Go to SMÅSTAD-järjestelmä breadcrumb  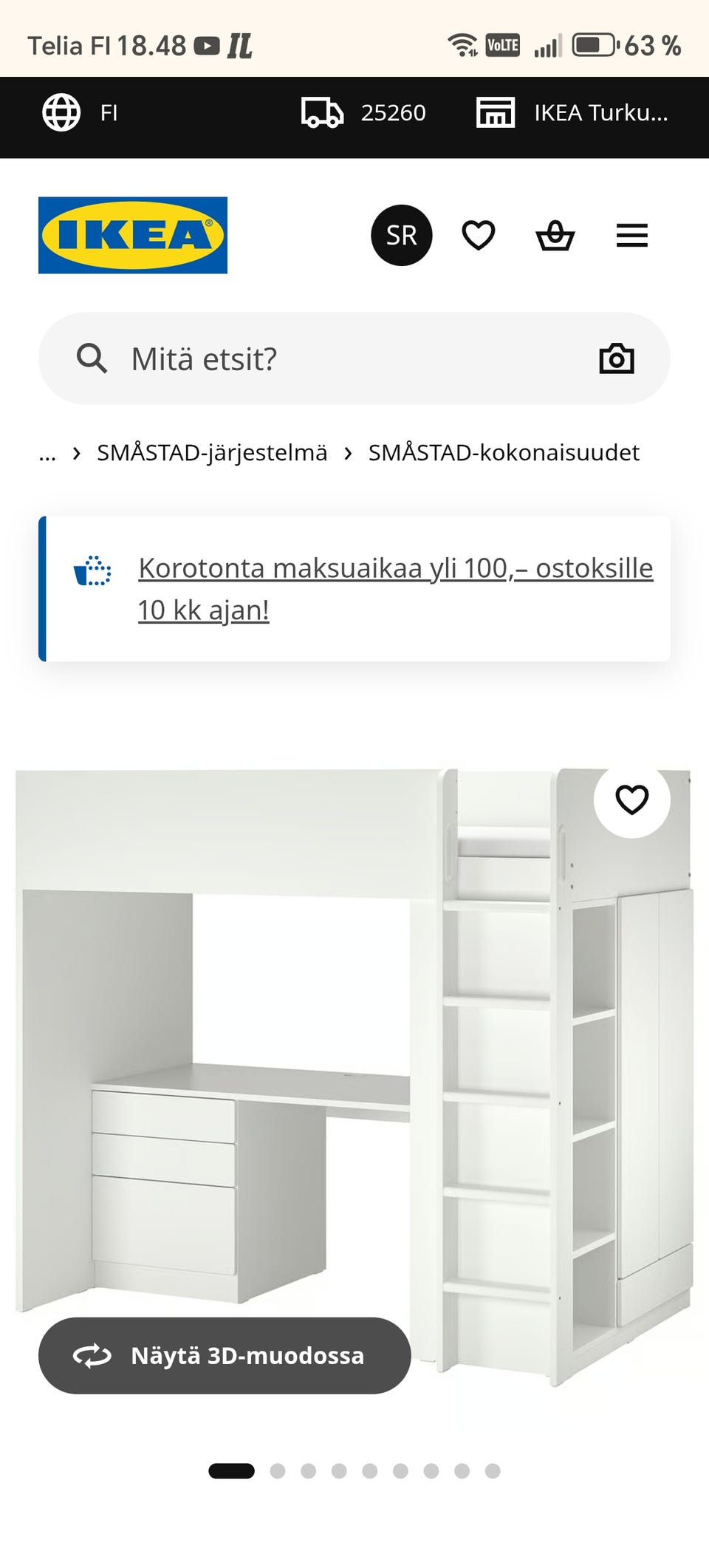click(211, 453)
